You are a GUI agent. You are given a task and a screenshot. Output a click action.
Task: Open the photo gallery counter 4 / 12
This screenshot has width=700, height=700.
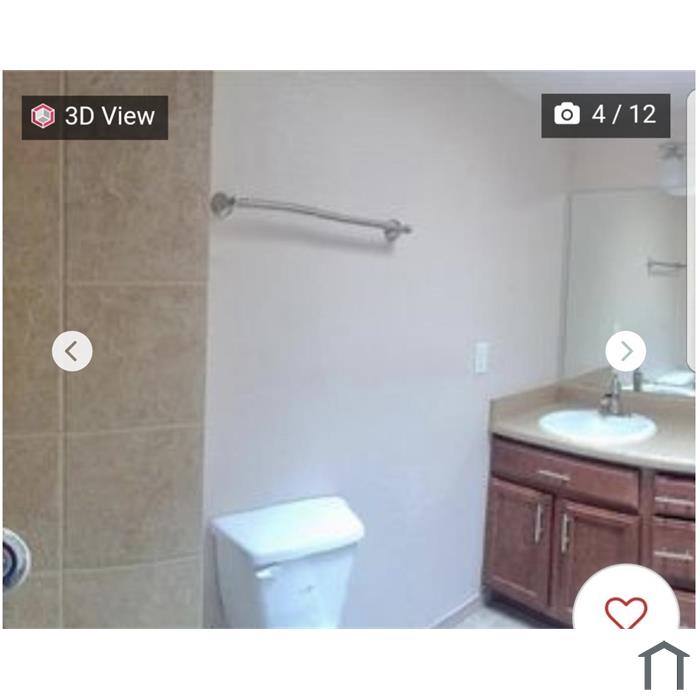(x=606, y=115)
